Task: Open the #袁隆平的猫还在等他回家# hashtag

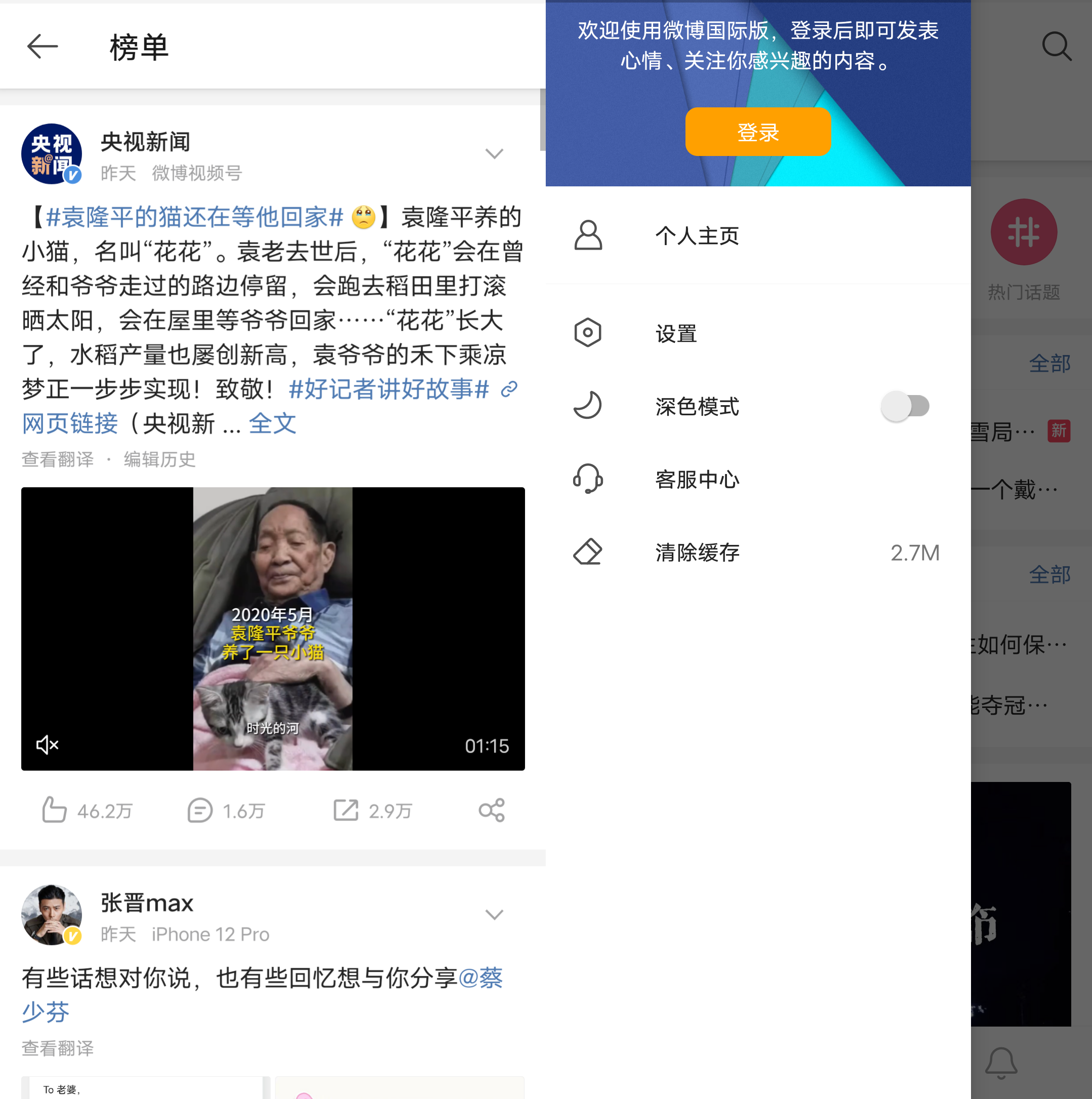Action: [194, 217]
